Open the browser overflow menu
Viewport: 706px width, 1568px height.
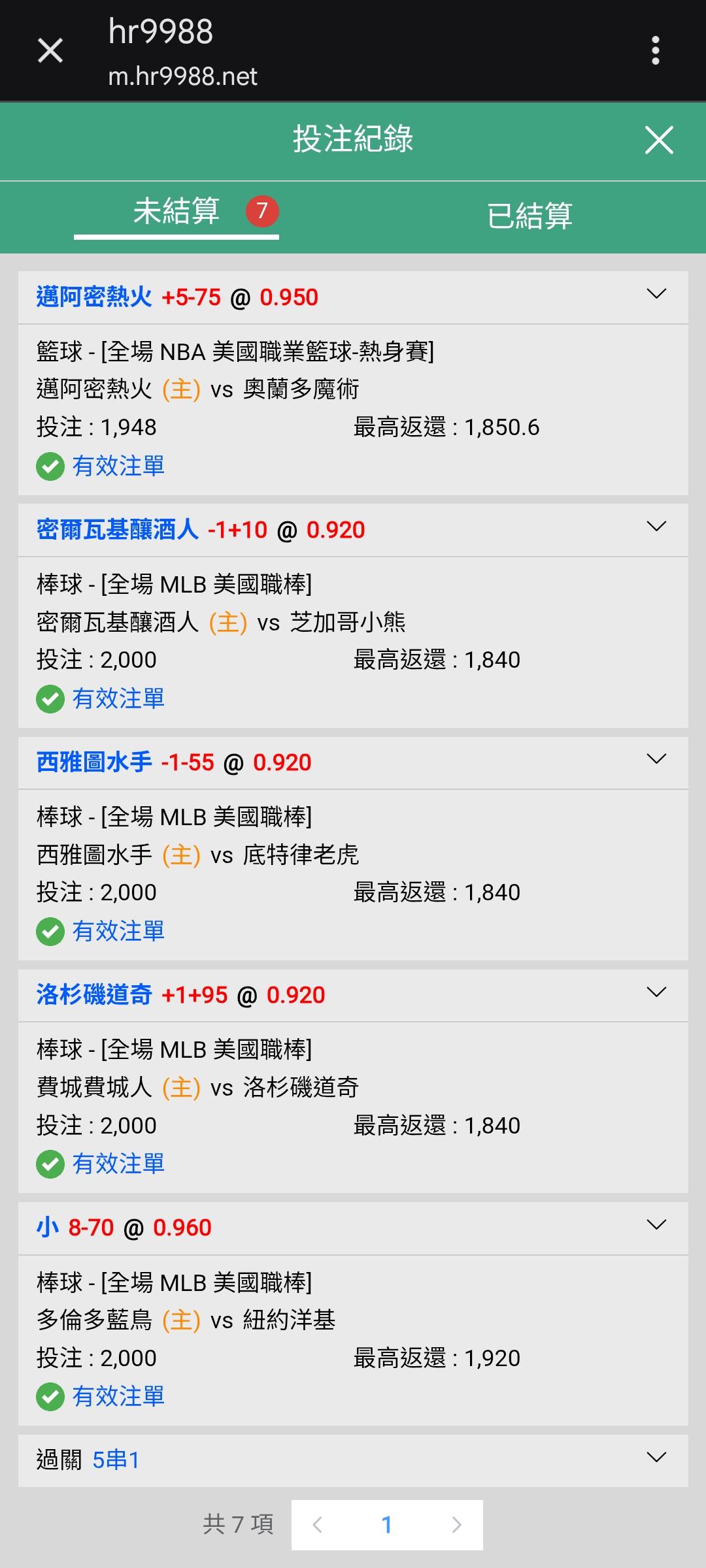[655, 50]
